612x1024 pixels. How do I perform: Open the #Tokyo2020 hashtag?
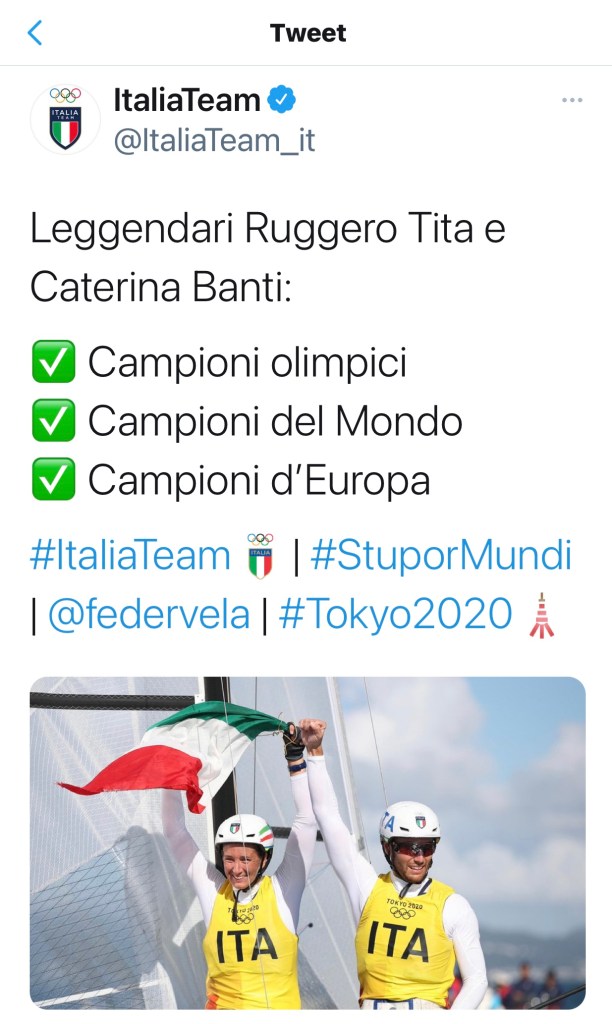point(395,614)
